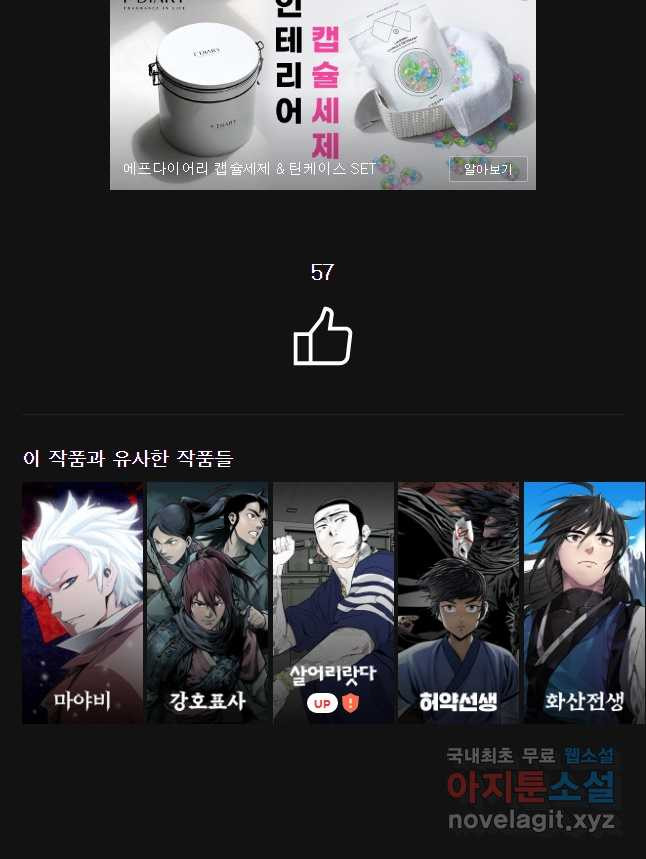Viewport: 646px width, 859px height.
Task: Open the 화산전생 webtoon
Action: click(x=584, y=602)
